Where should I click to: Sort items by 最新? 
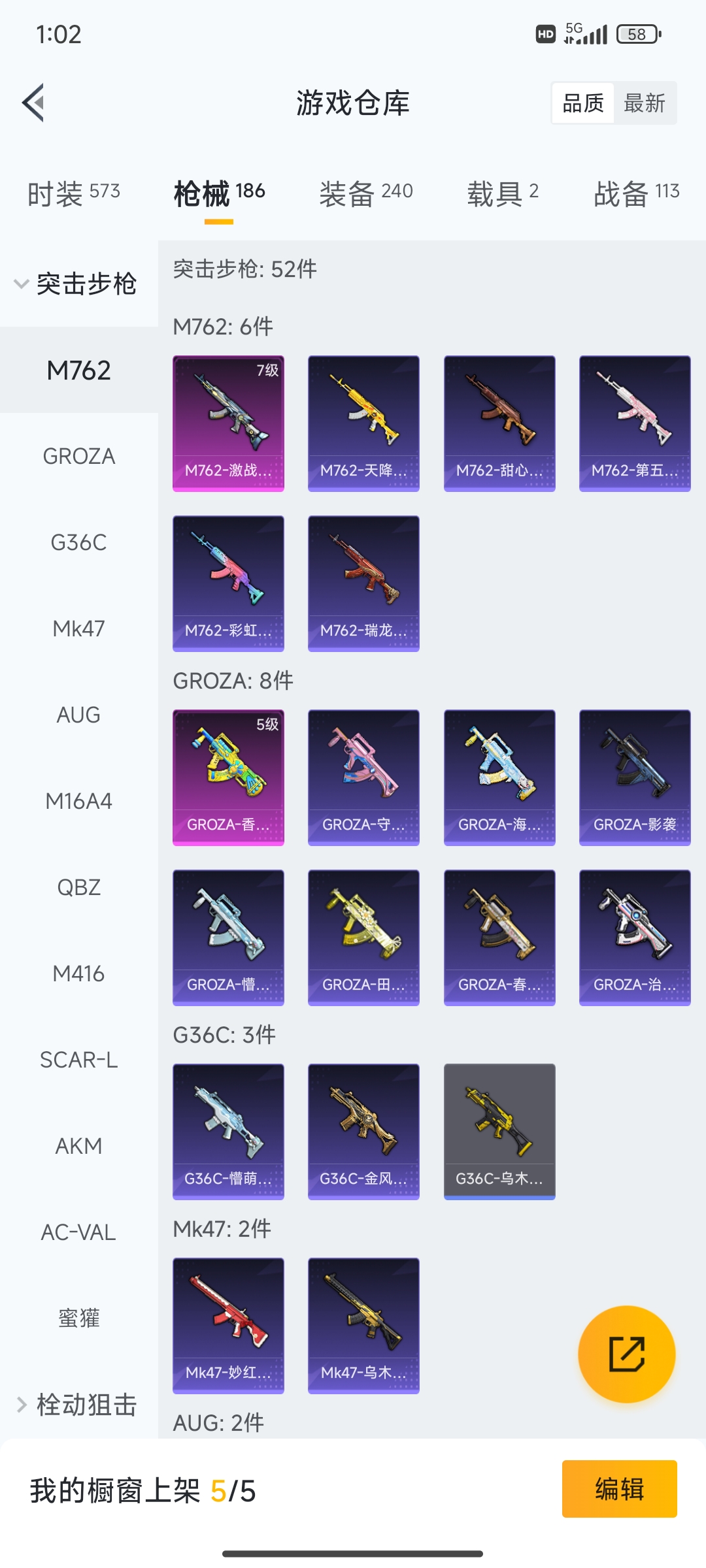644,103
